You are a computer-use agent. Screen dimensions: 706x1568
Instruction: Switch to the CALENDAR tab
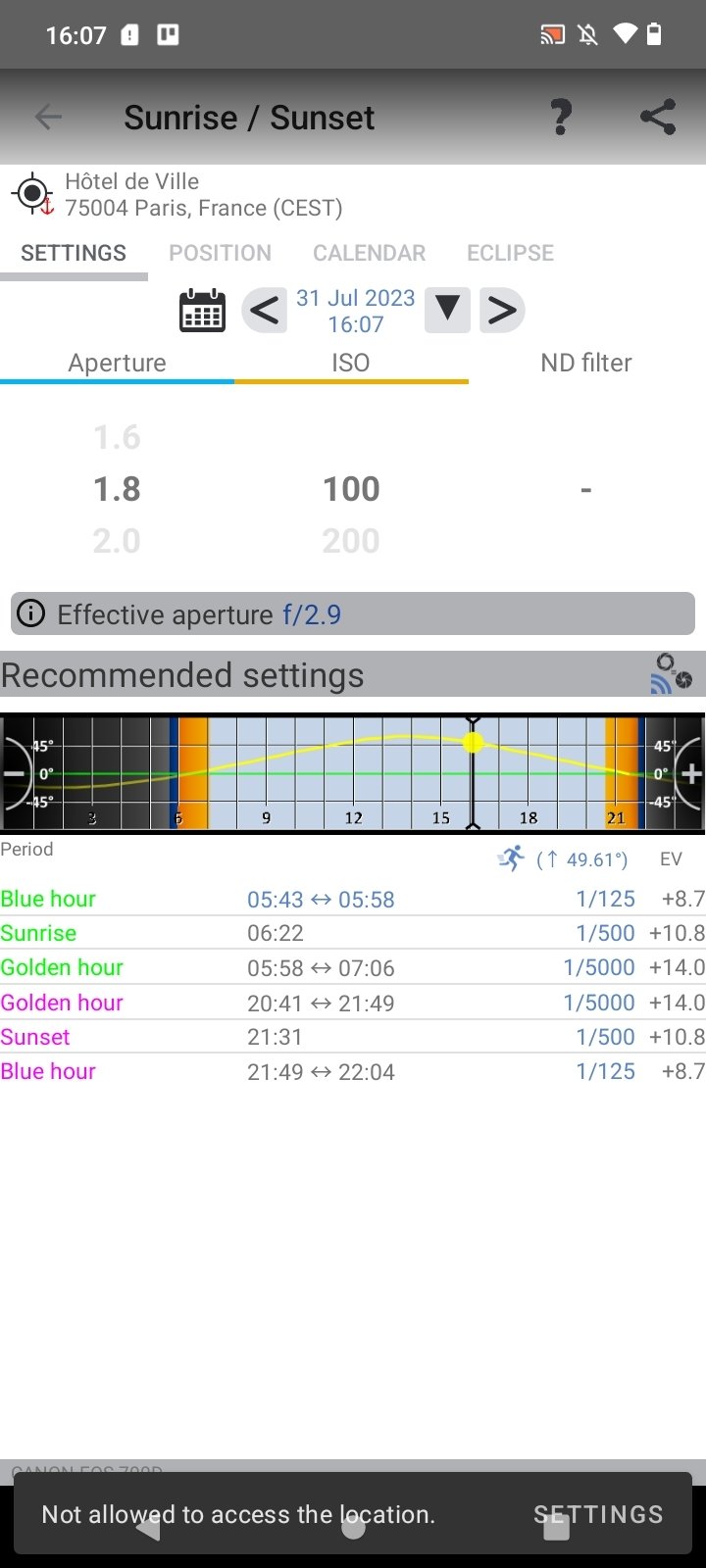[369, 253]
